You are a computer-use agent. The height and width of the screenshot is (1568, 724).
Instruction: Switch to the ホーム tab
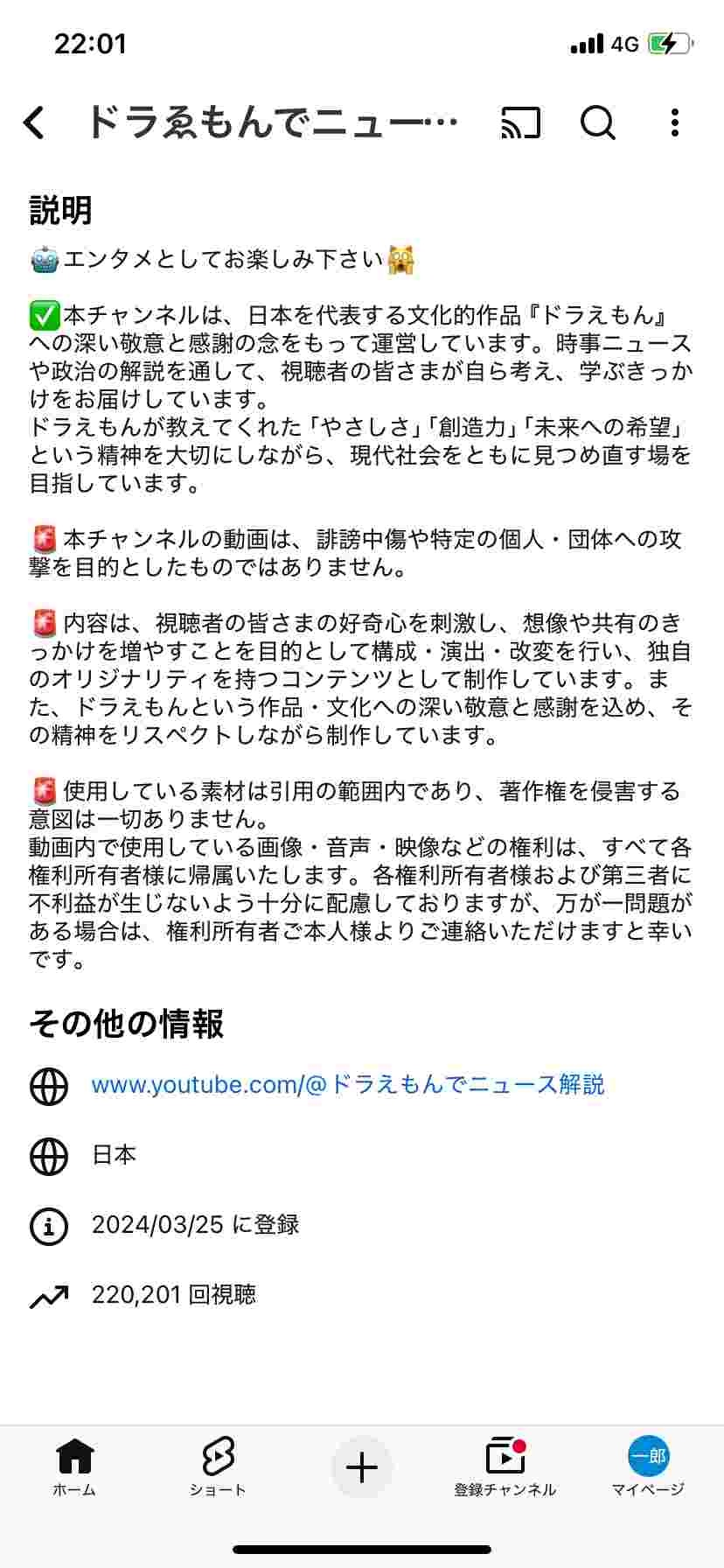74,1468
